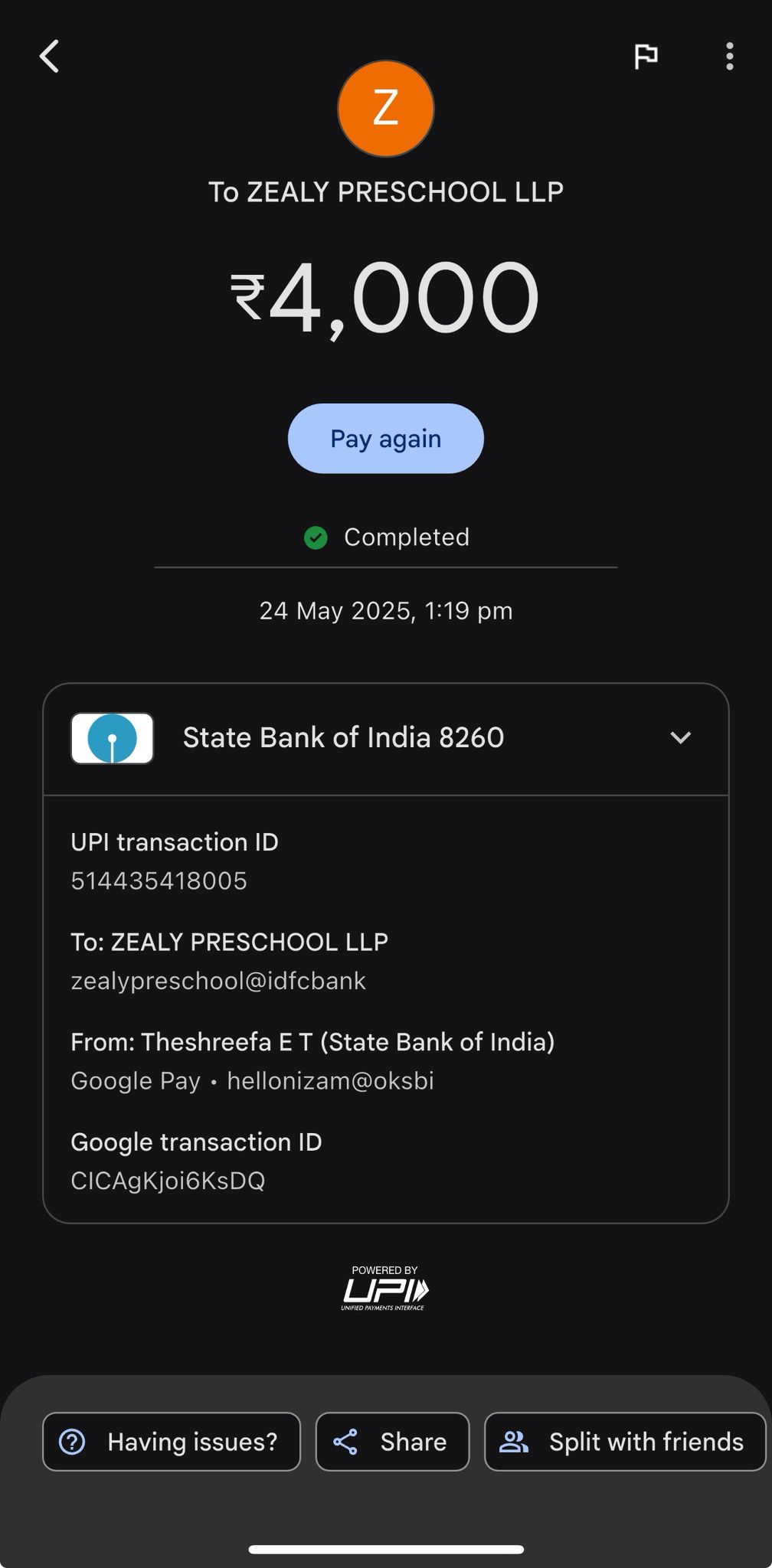Image resolution: width=772 pixels, height=1568 pixels.
Task: Open the ZEALY PRESCHOOL LLP avatar
Action: 385,109
